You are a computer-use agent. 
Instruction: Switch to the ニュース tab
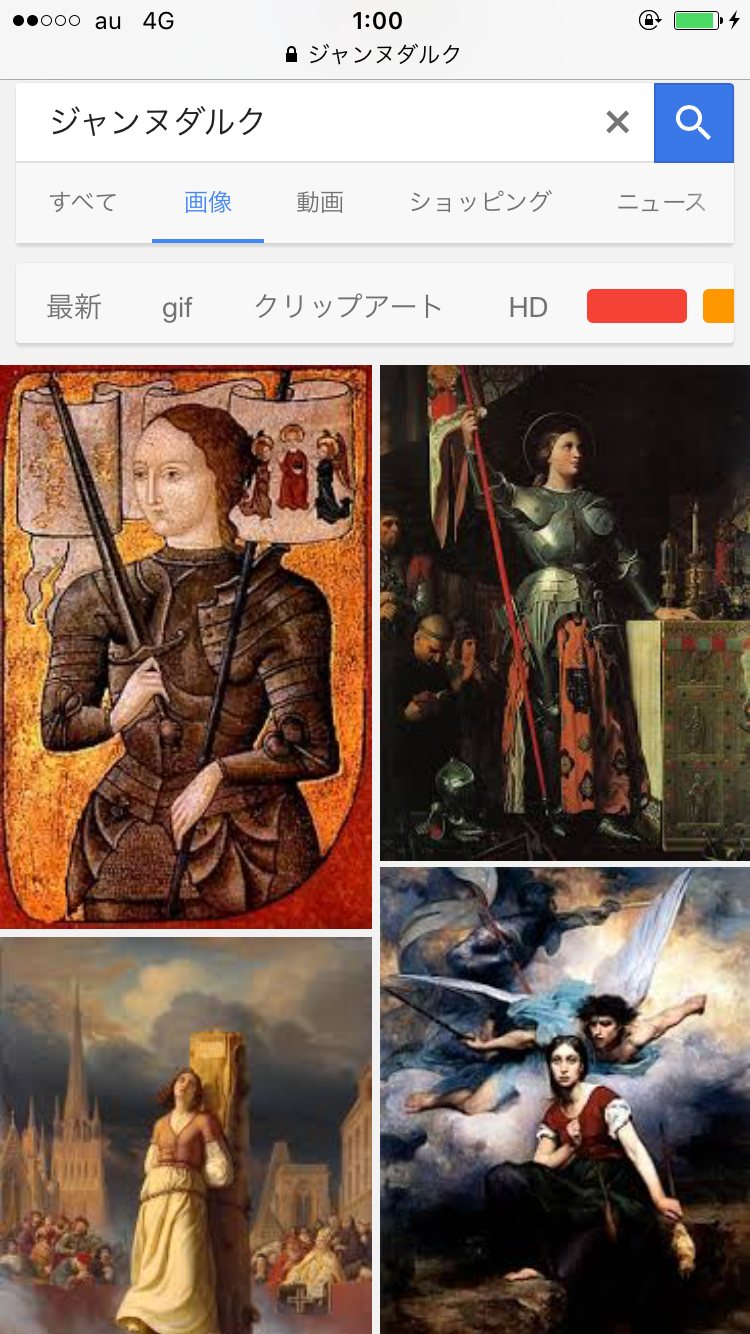click(661, 202)
